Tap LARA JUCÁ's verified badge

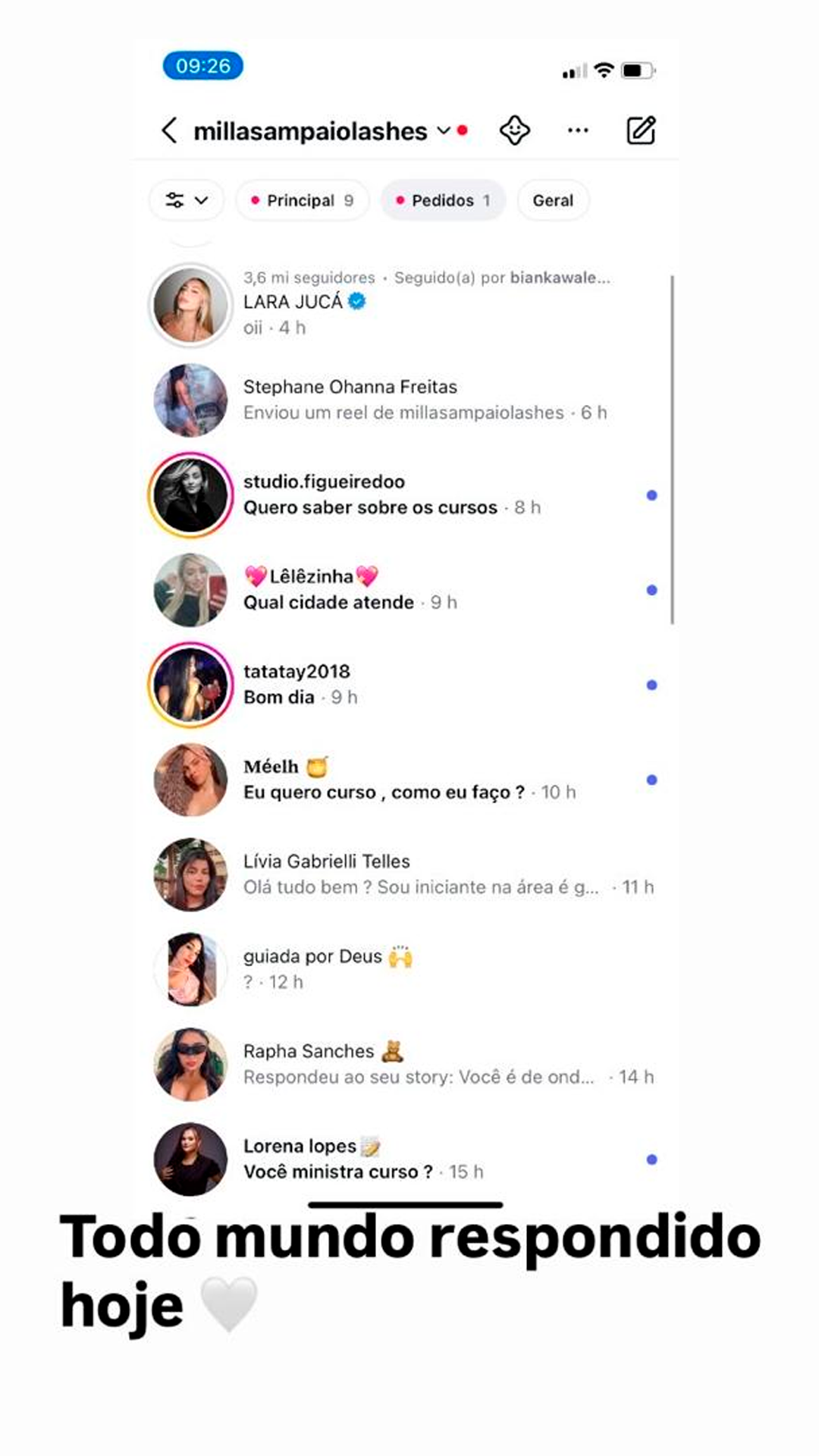tap(353, 300)
